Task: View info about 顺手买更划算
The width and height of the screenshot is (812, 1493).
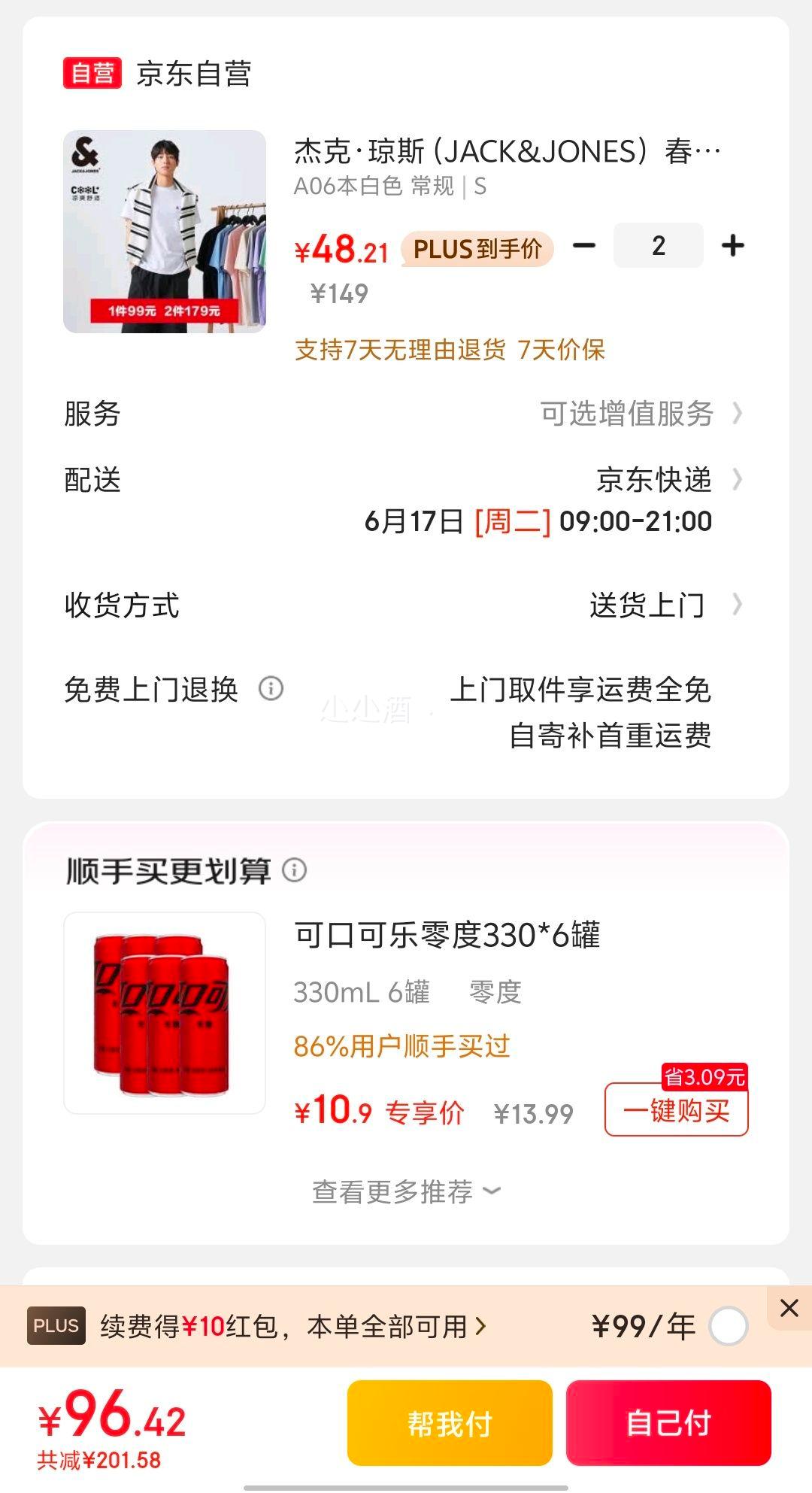Action: [295, 870]
